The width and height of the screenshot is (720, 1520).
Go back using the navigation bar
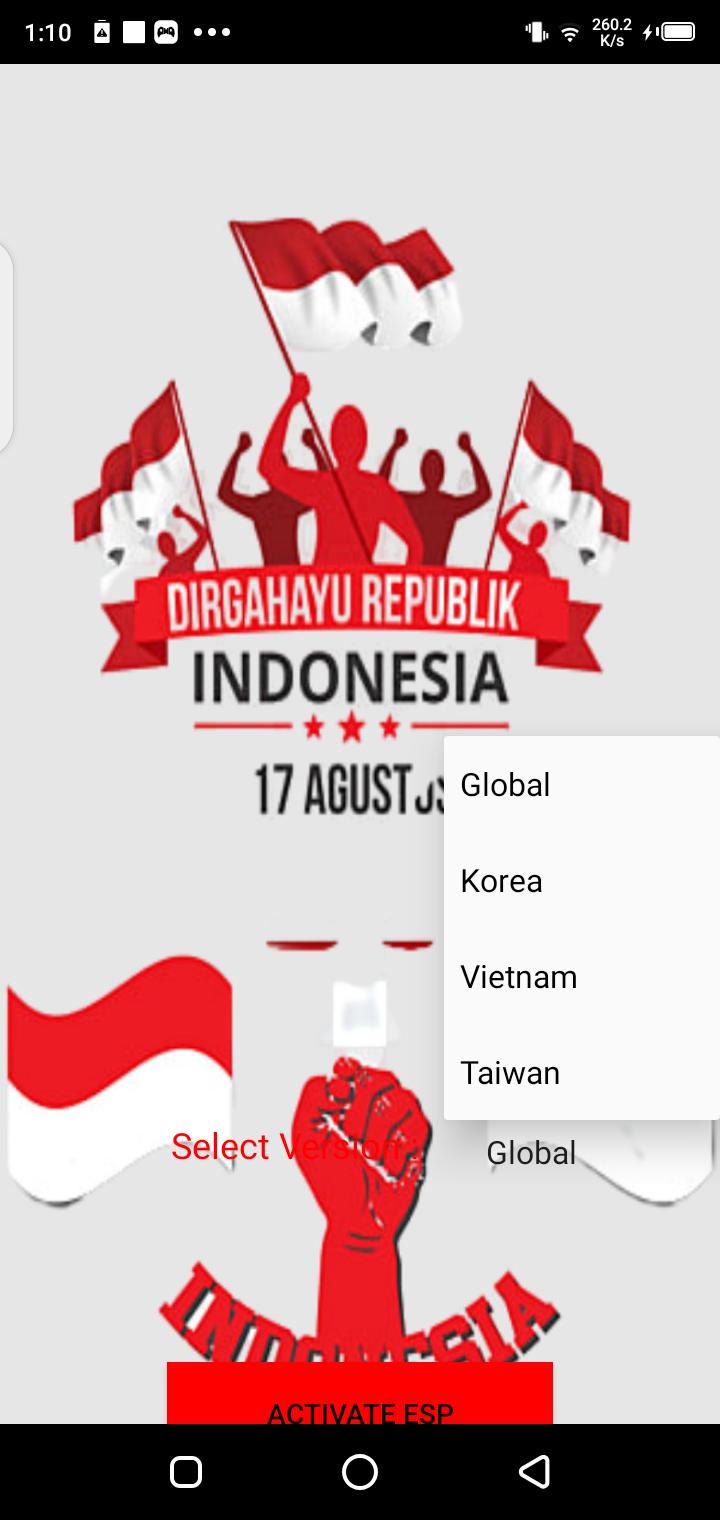tap(534, 1472)
